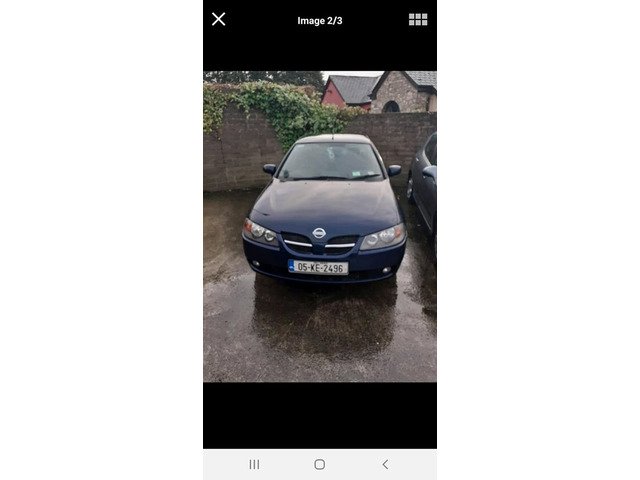Screen dimensions: 640x480
Task: Tap the system back button
Action: tap(385, 464)
